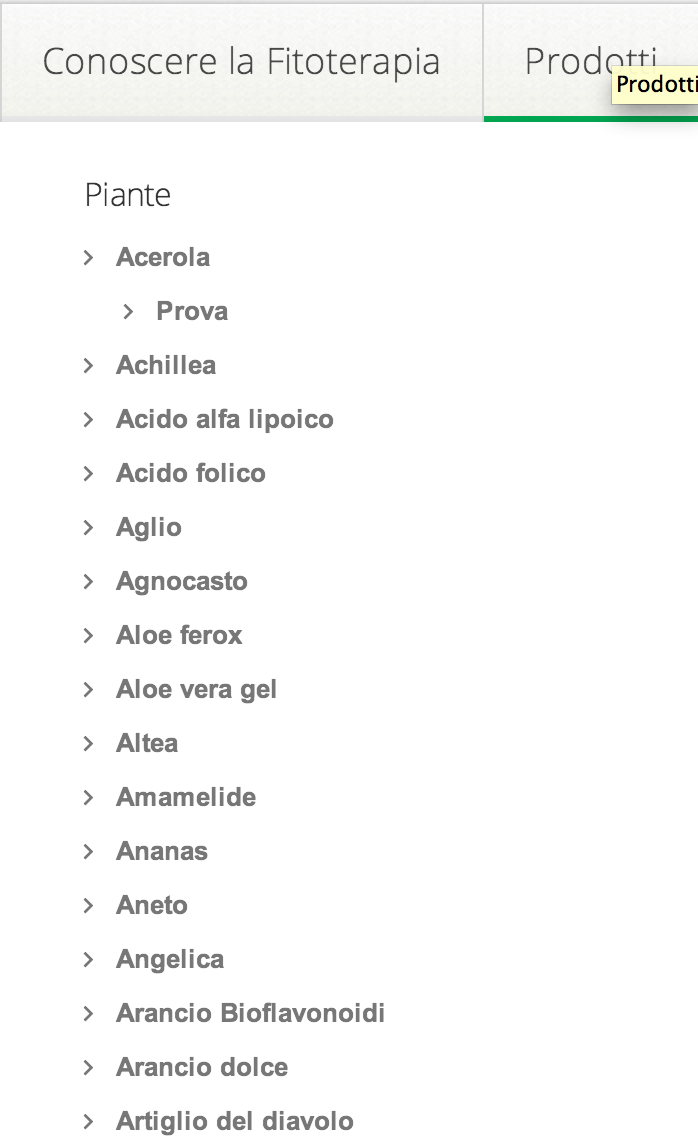The height and width of the screenshot is (1148, 698).
Task: Open Artiglio del diavolo
Action: click(235, 1121)
